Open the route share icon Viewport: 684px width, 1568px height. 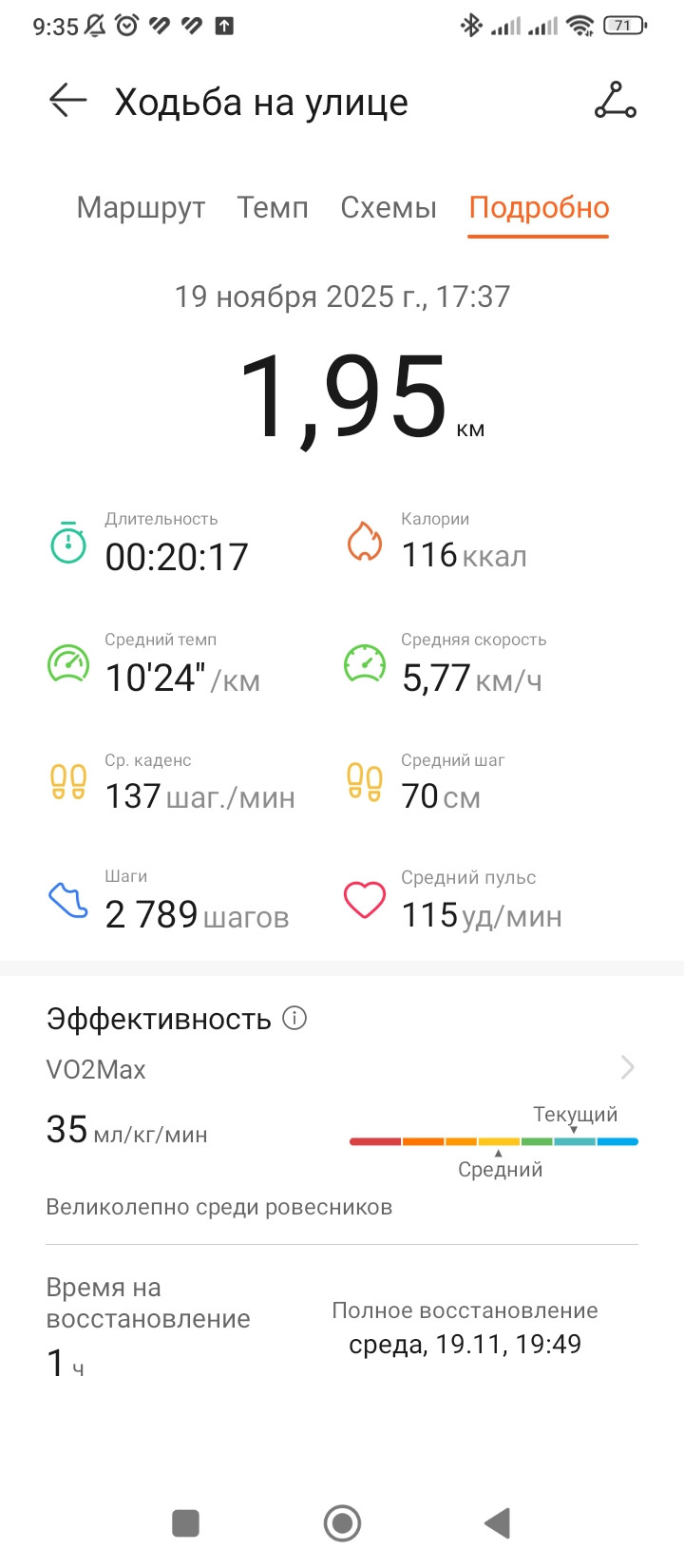(x=616, y=101)
